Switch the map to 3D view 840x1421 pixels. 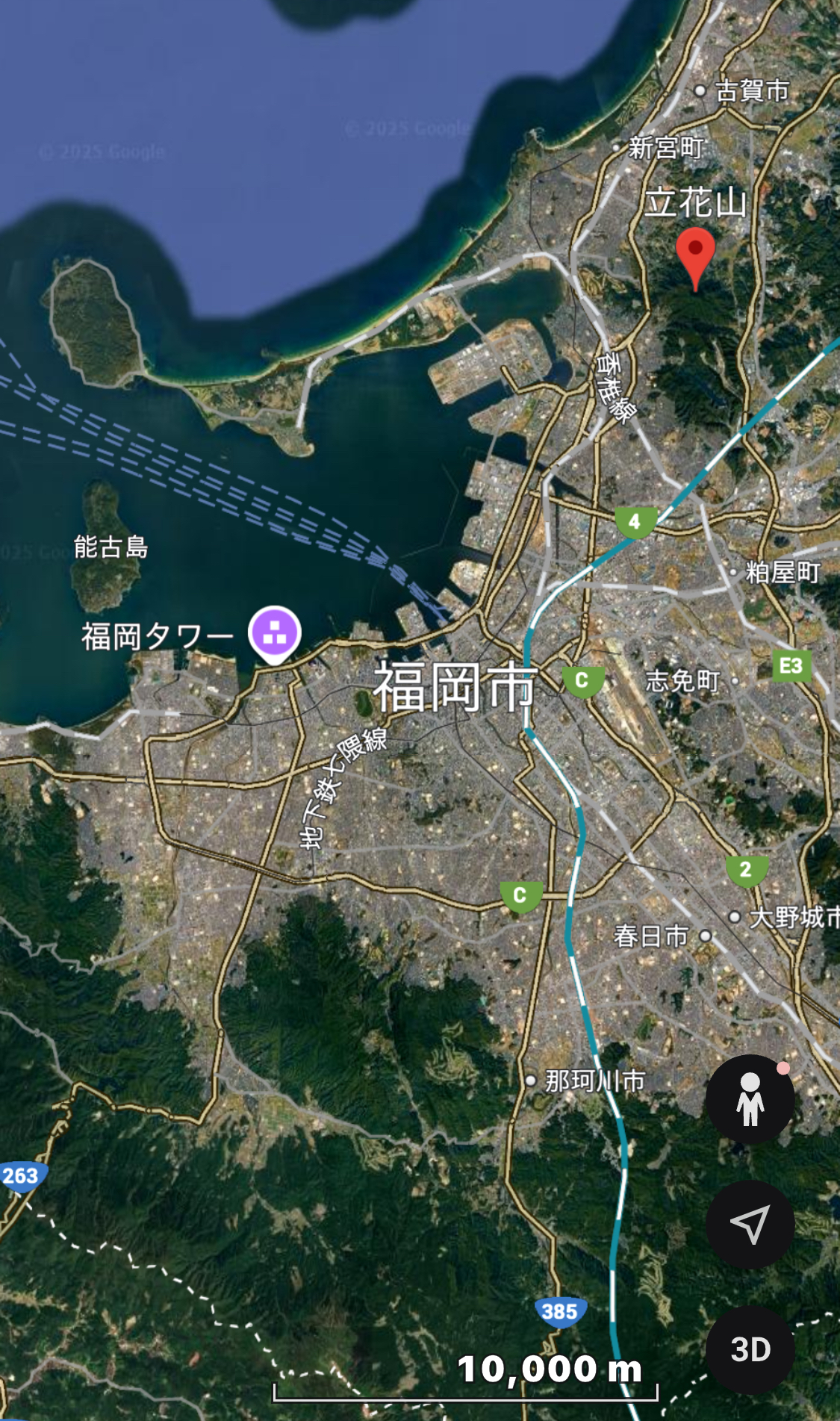[750, 1349]
